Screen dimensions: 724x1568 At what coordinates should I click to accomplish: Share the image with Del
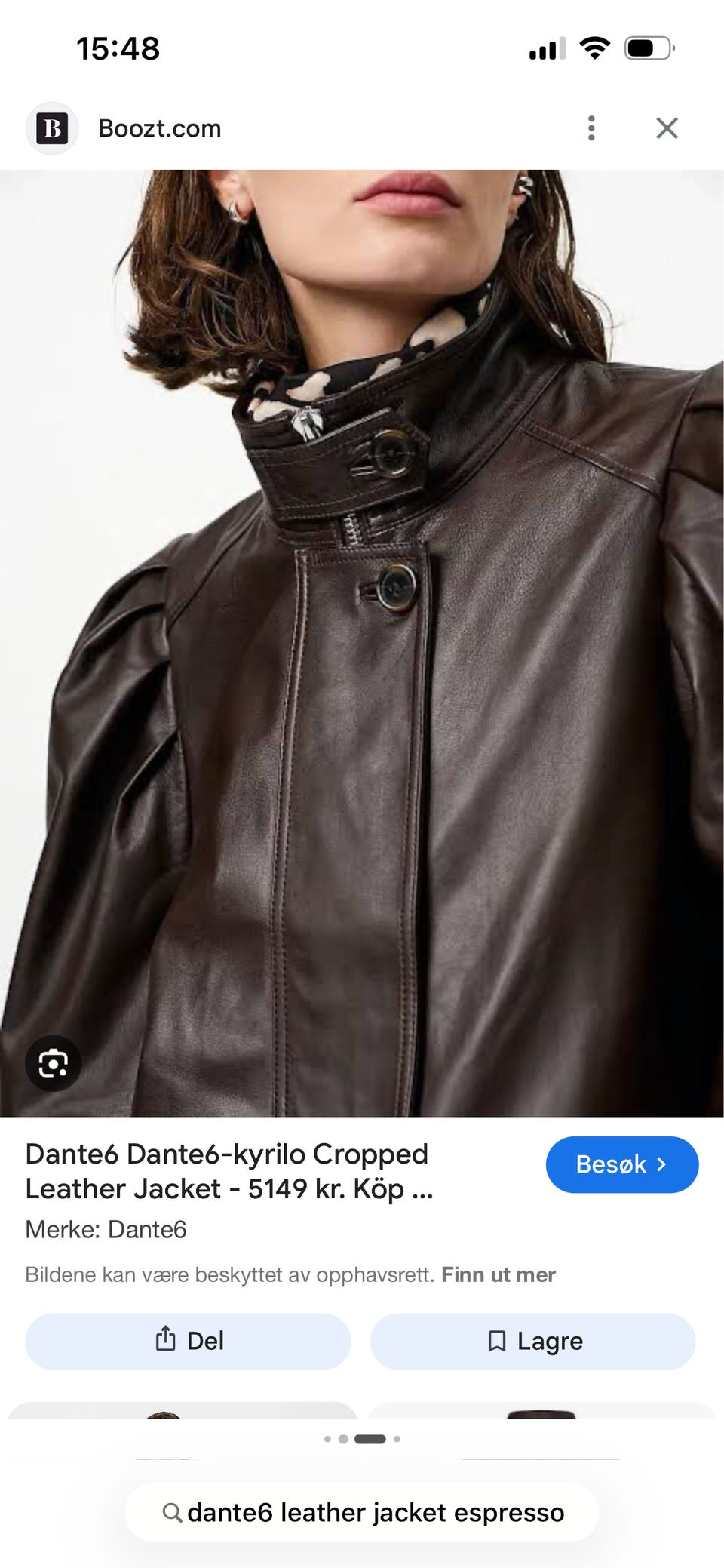coord(188,1341)
